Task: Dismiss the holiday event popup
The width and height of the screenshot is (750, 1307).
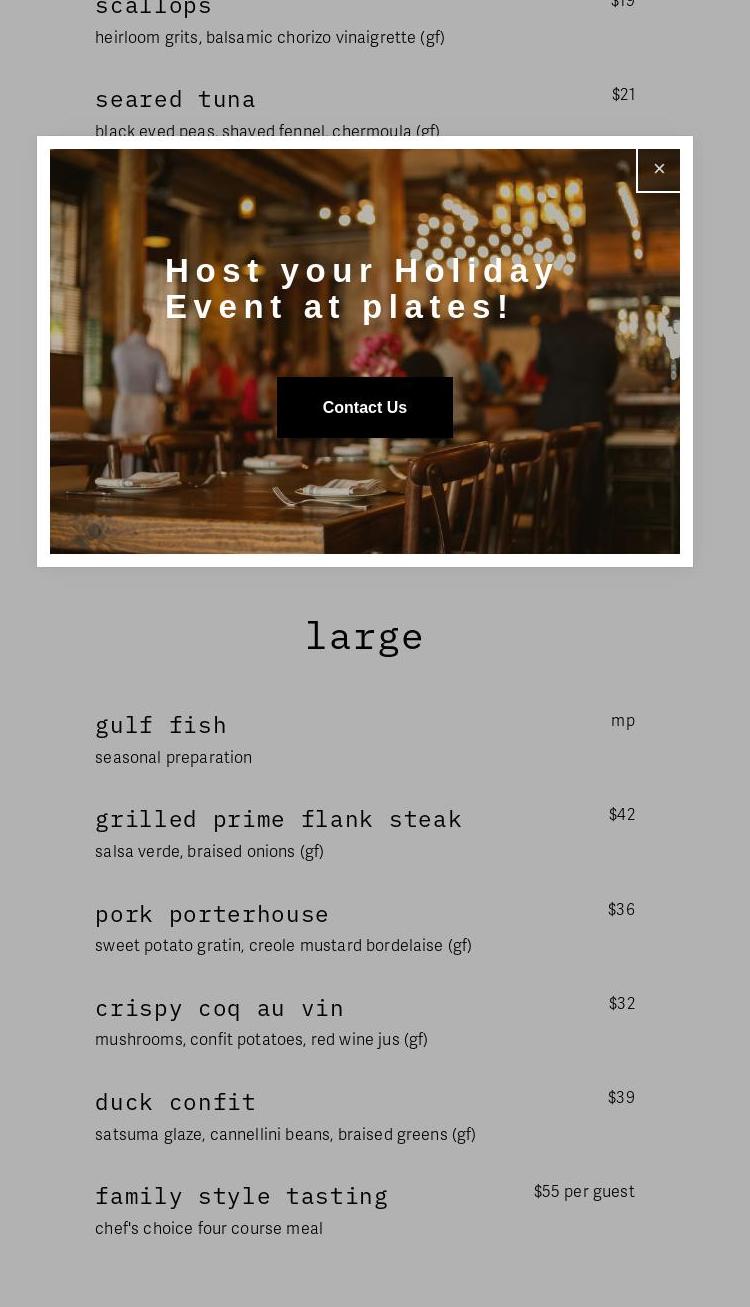Action: (x=659, y=170)
